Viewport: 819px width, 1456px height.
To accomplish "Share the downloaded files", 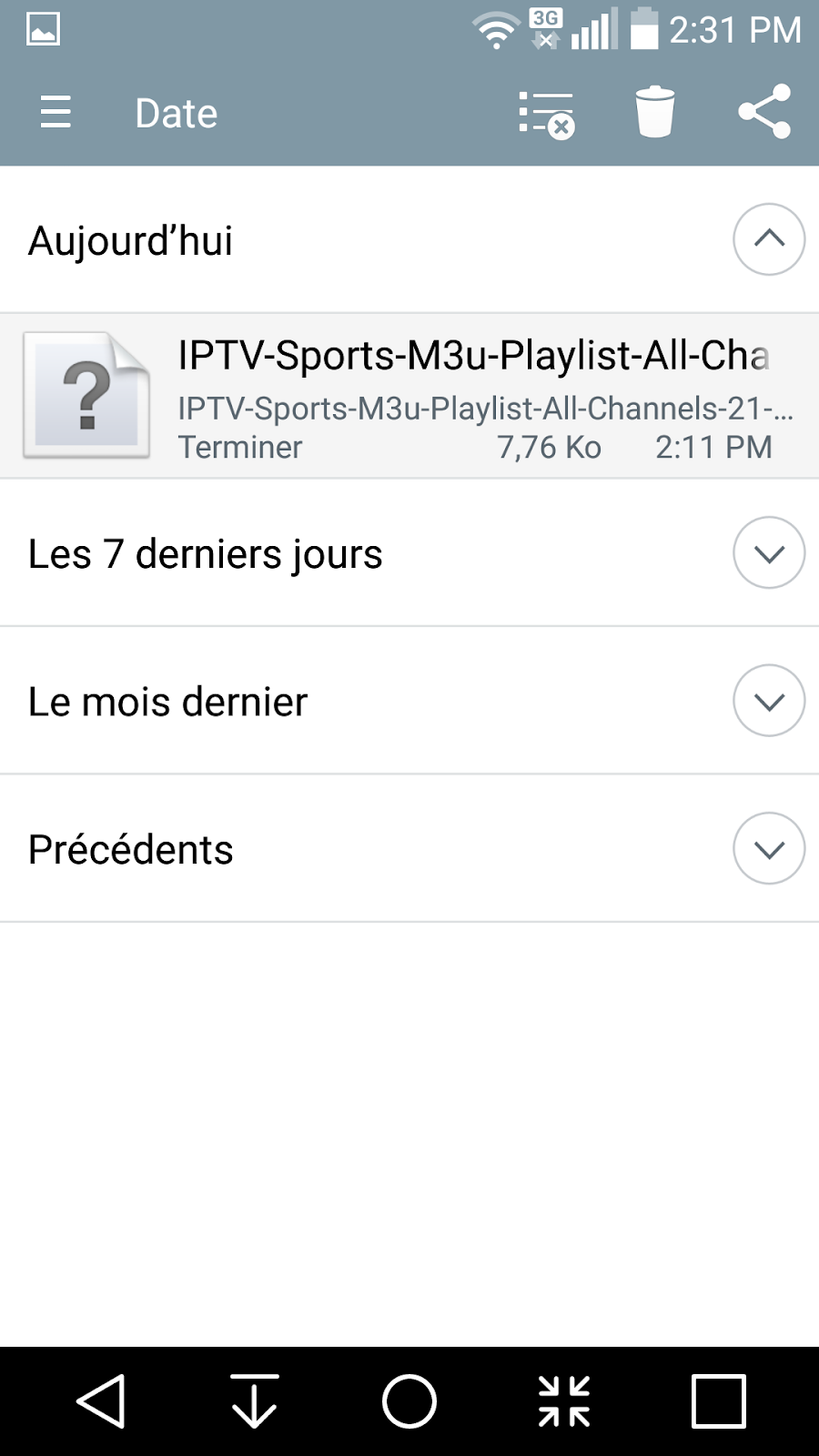I will pyautogui.click(x=764, y=112).
